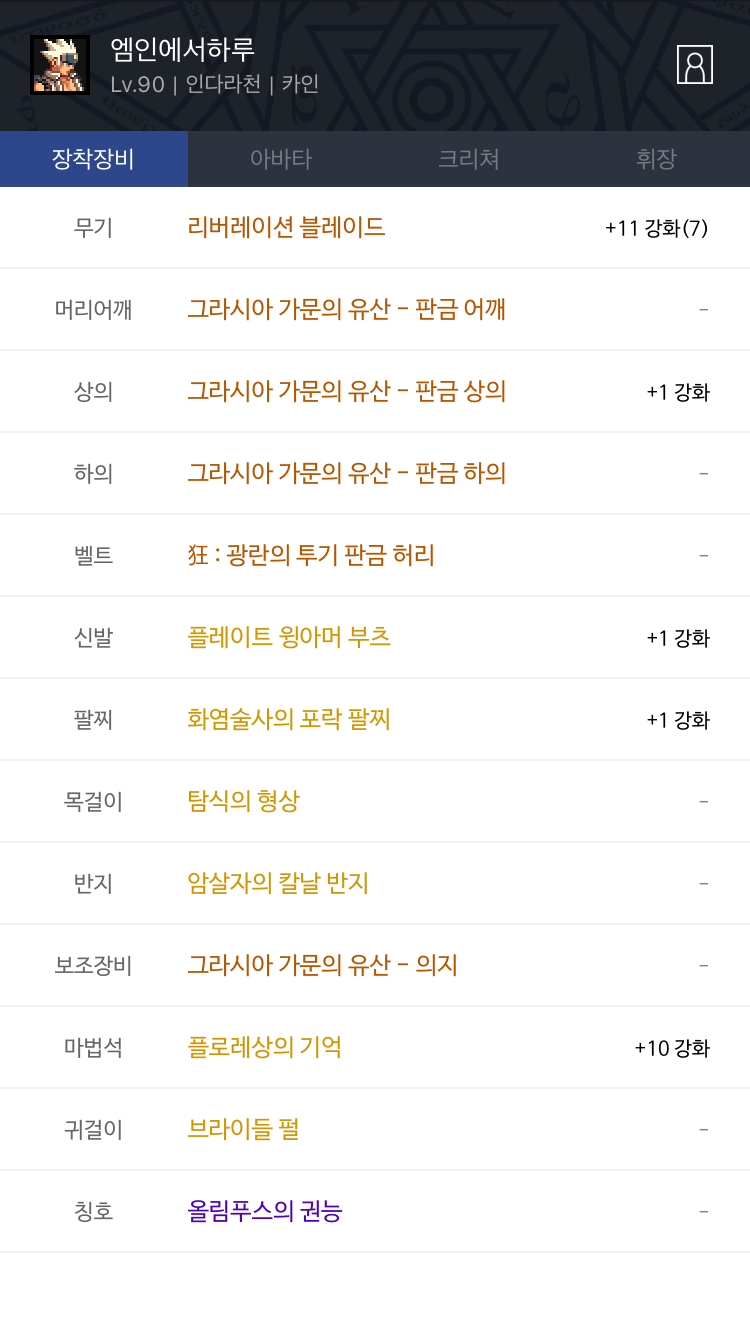Open the 판금 상의 equipment row
Screen dimensions: 750x1334
[x=375, y=392]
